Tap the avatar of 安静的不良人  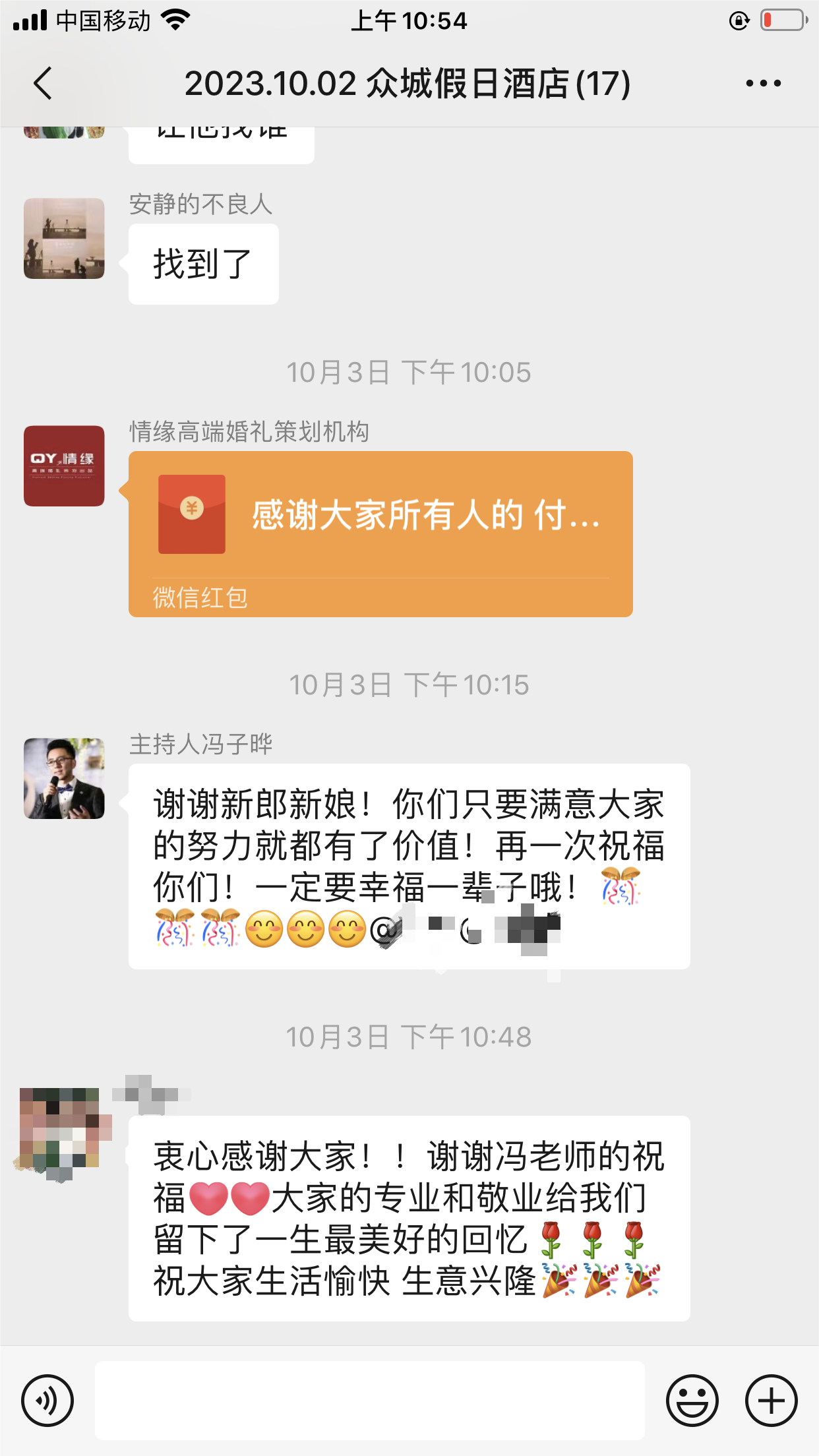tap(64, 239)
